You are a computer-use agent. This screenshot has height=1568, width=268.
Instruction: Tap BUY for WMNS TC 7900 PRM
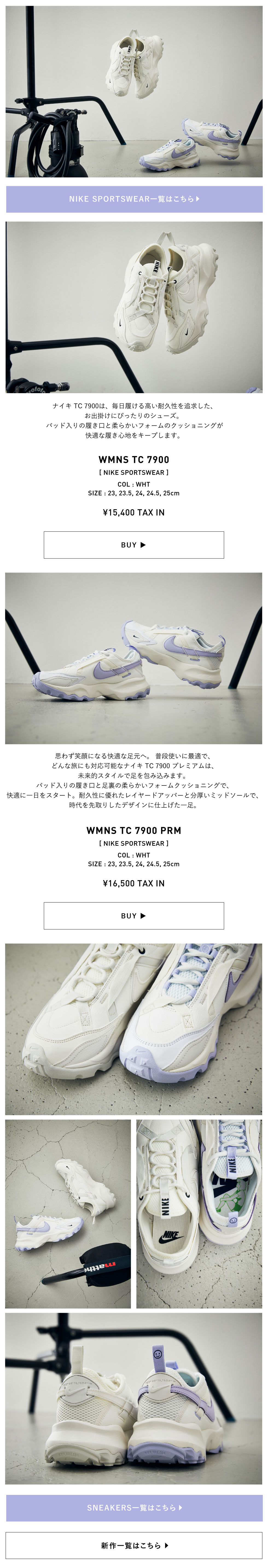134,916
